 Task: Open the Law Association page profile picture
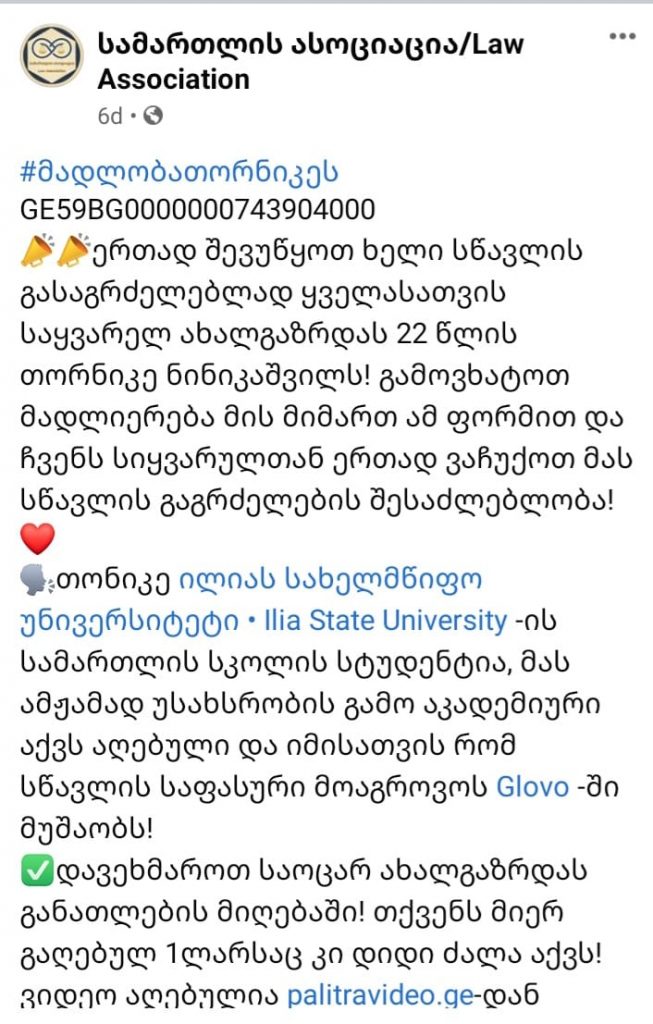51,60
